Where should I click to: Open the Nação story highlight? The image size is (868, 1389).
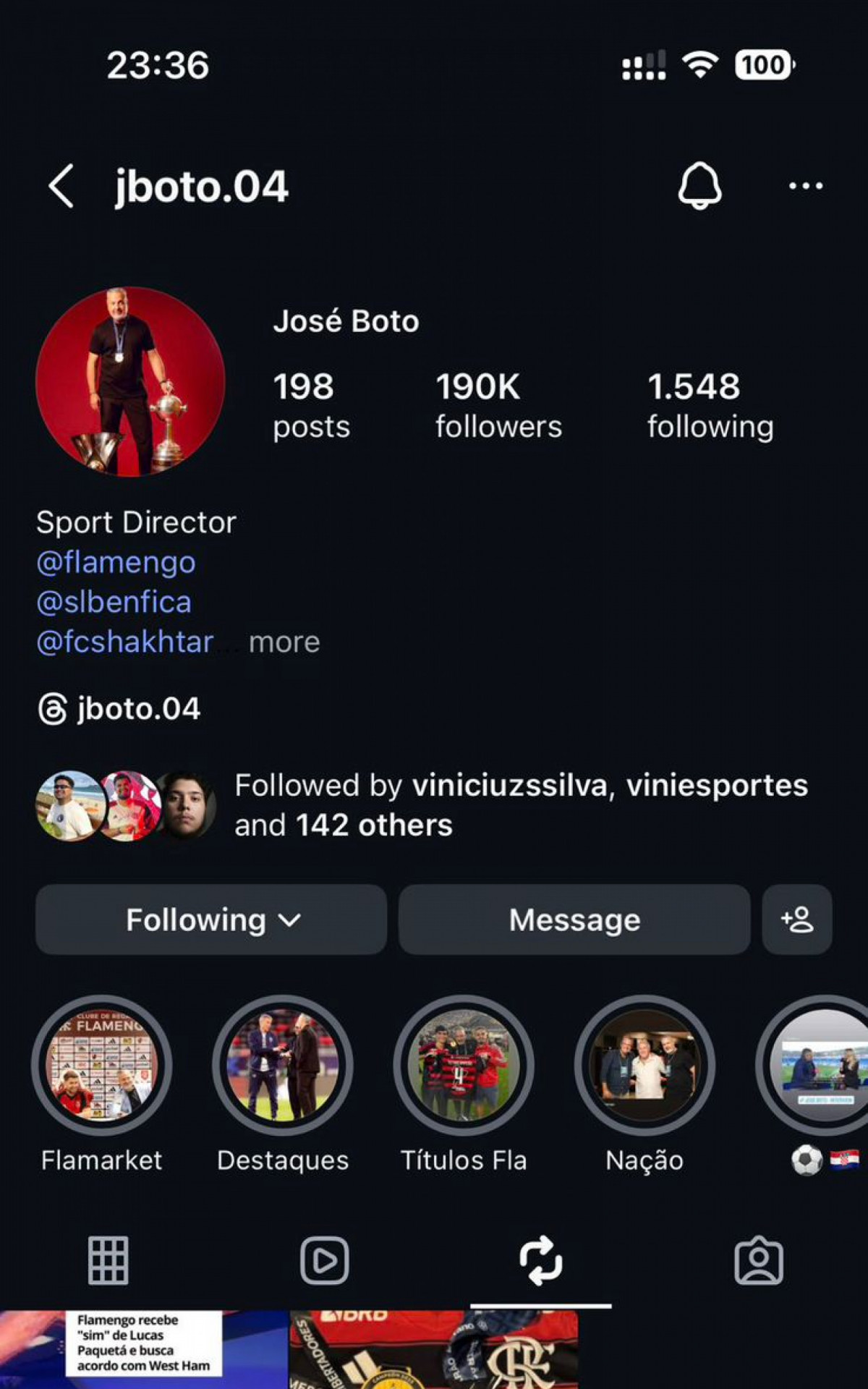[x=644, y=1065]
